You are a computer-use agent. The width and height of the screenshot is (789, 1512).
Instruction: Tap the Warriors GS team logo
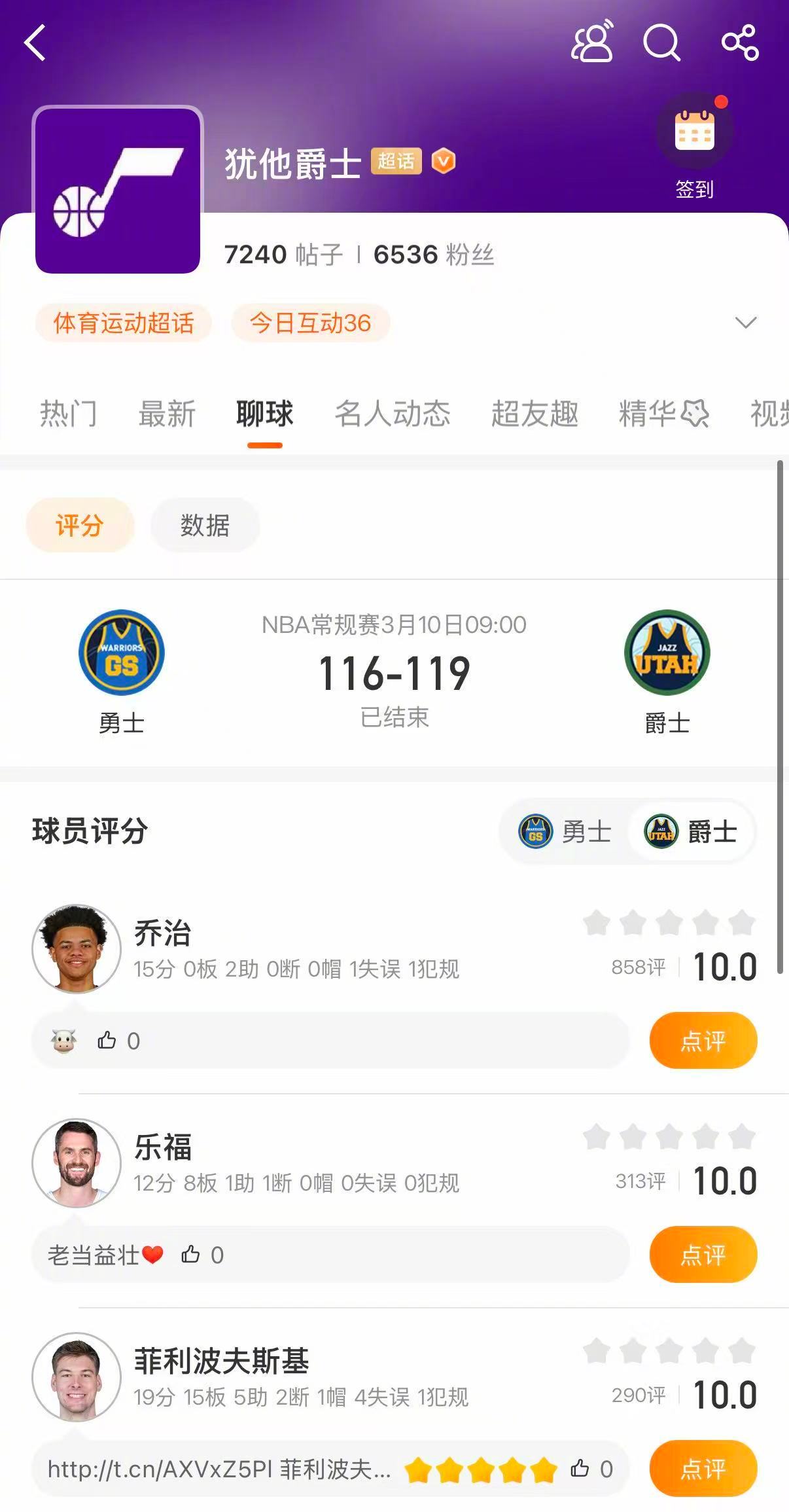120,653
